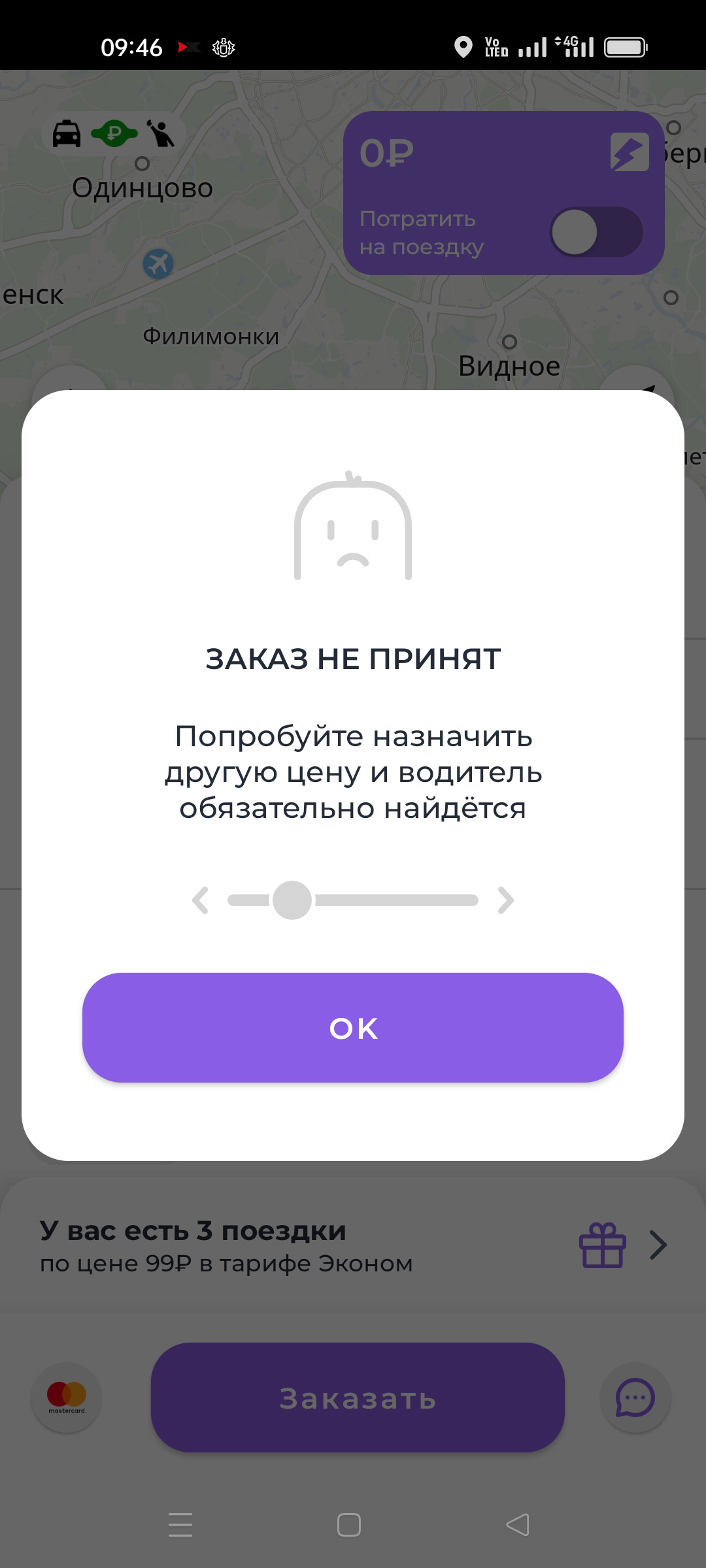Tap the right arrow to raise price
Viewport: 706px width, 1568px height.
pyautogui.click(x=505, y=900)
